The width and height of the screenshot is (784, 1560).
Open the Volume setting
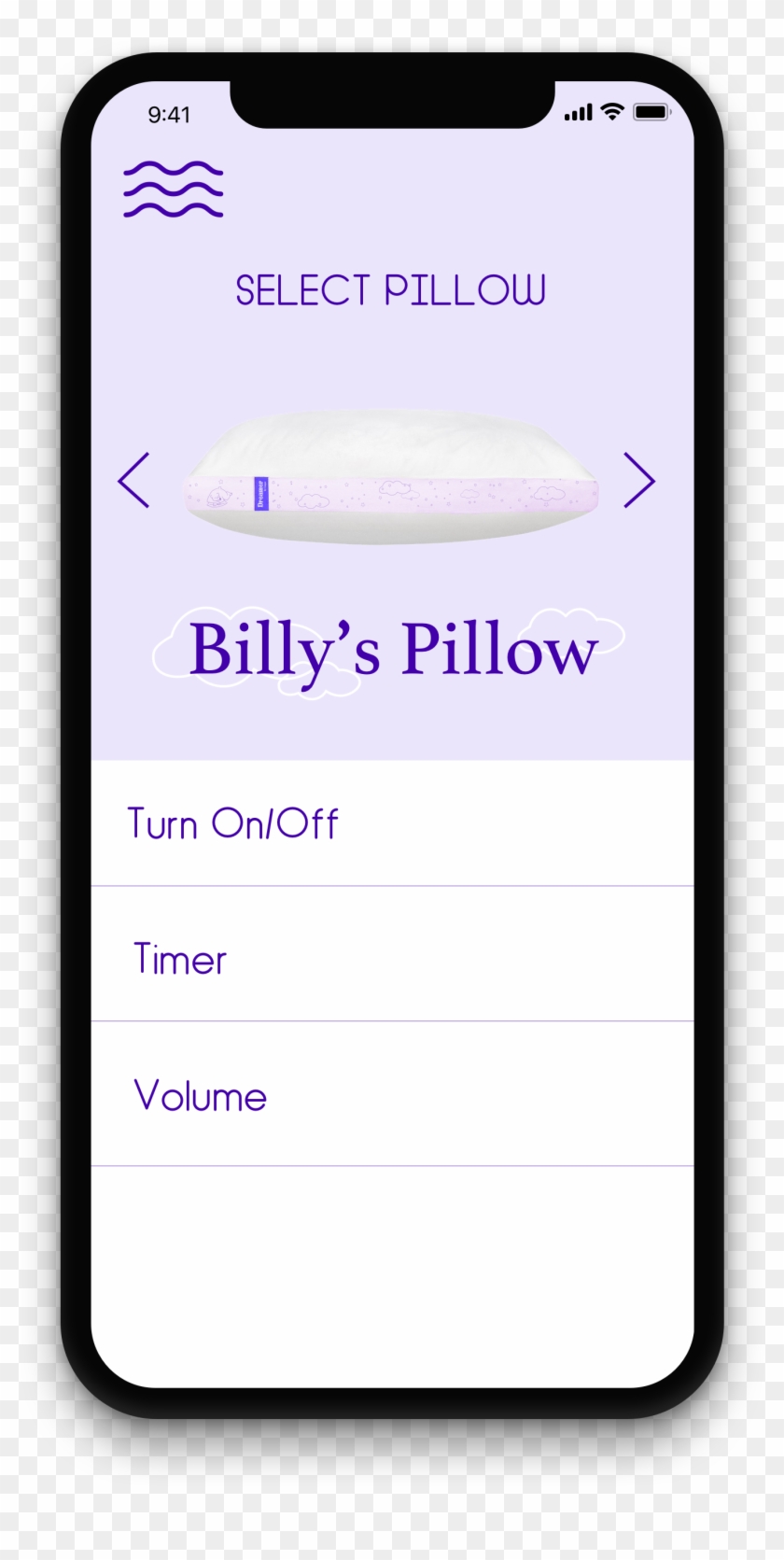click(x=201, y=1095)
